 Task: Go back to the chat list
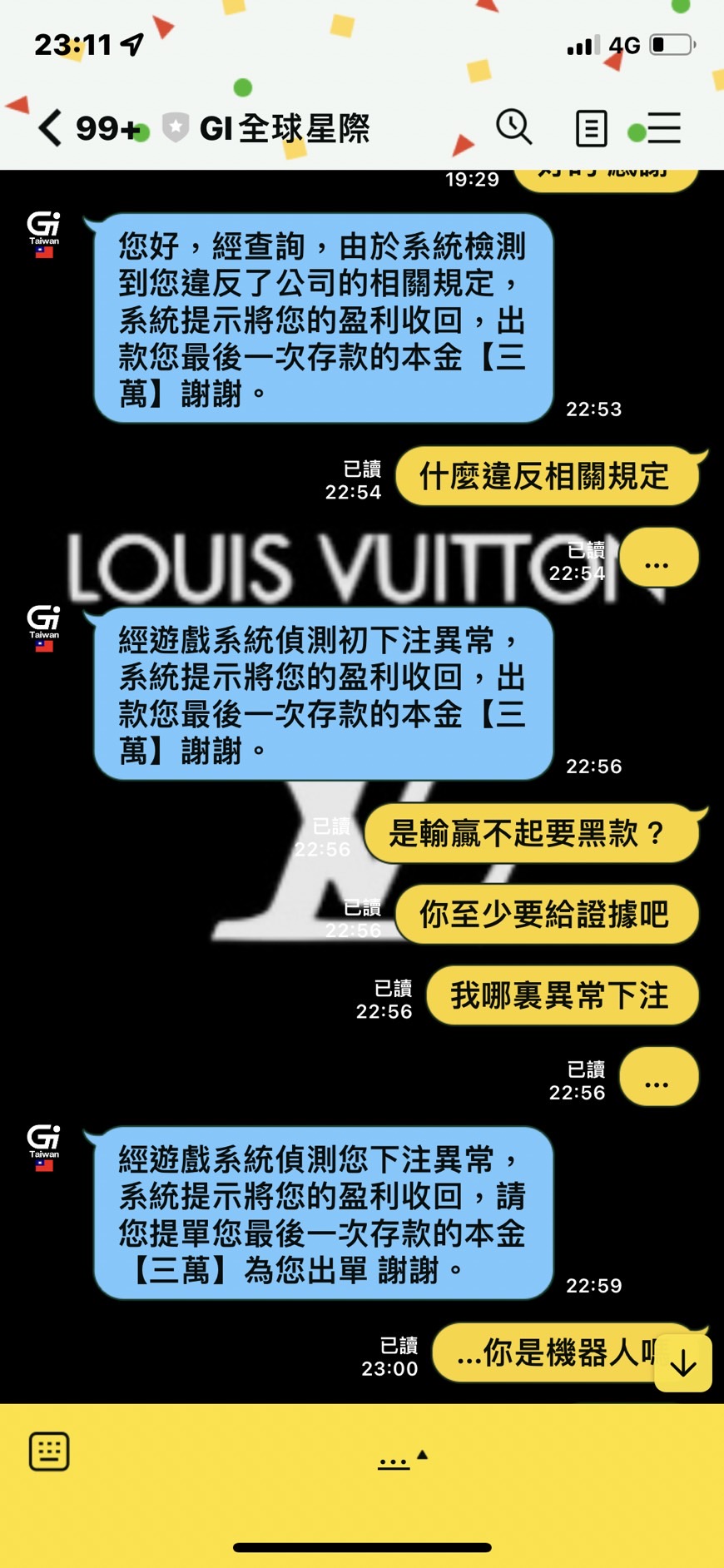coord(50,128)
